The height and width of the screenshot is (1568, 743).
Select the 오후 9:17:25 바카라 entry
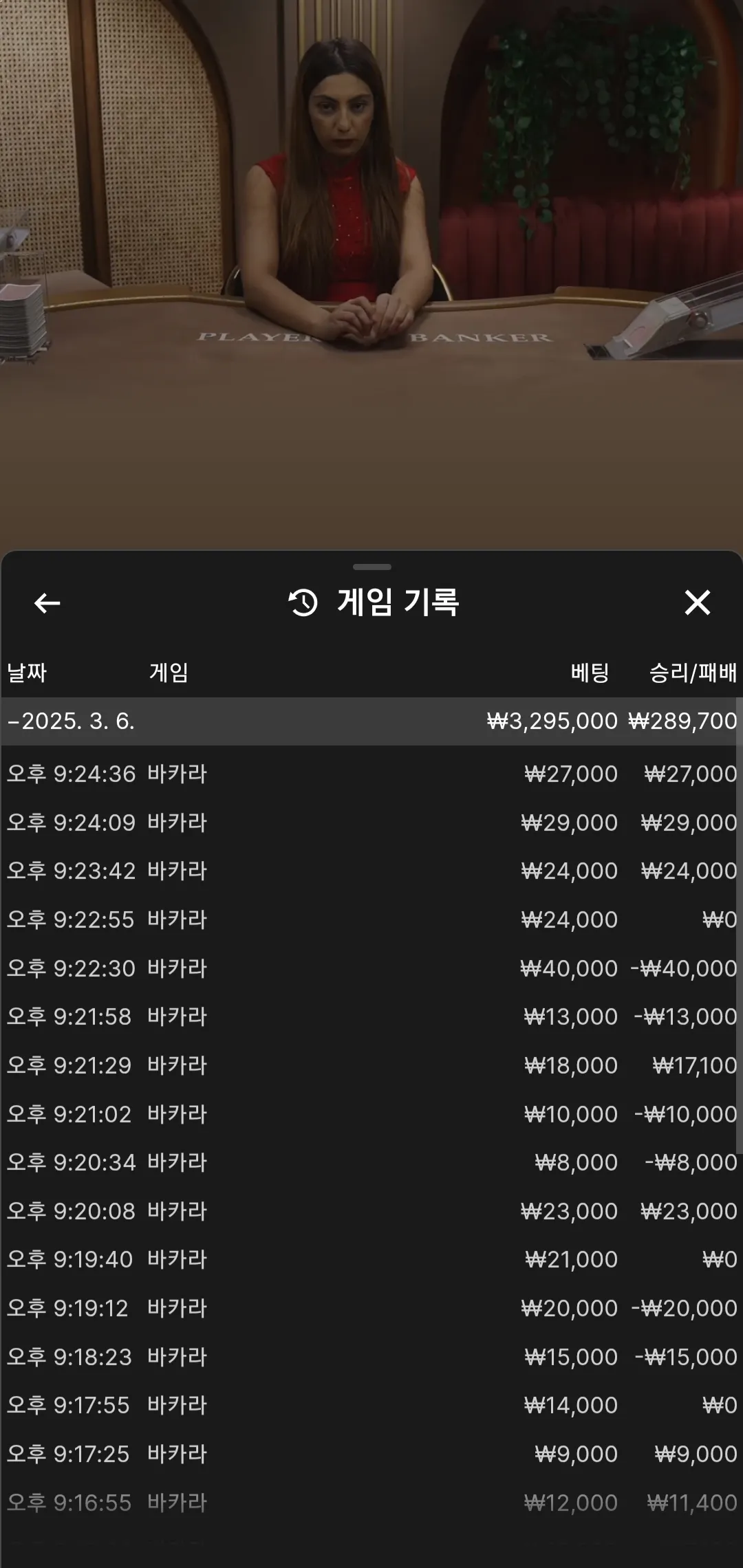point(371,1454)
